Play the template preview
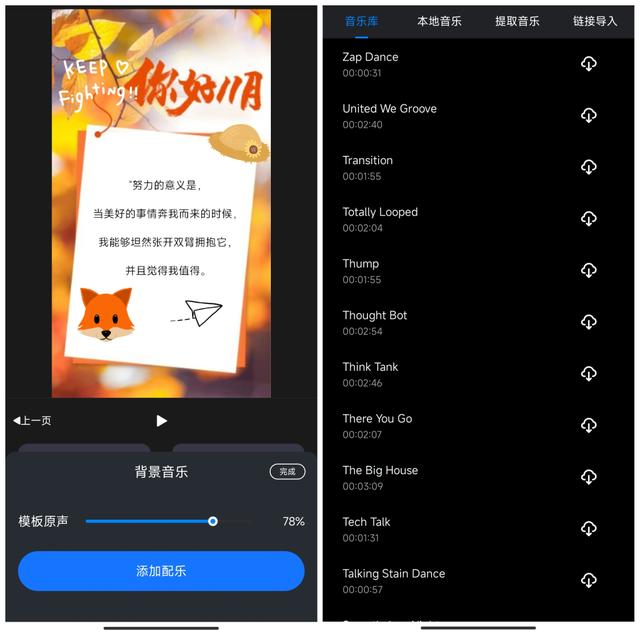640x640 pixels. (162, 421)
